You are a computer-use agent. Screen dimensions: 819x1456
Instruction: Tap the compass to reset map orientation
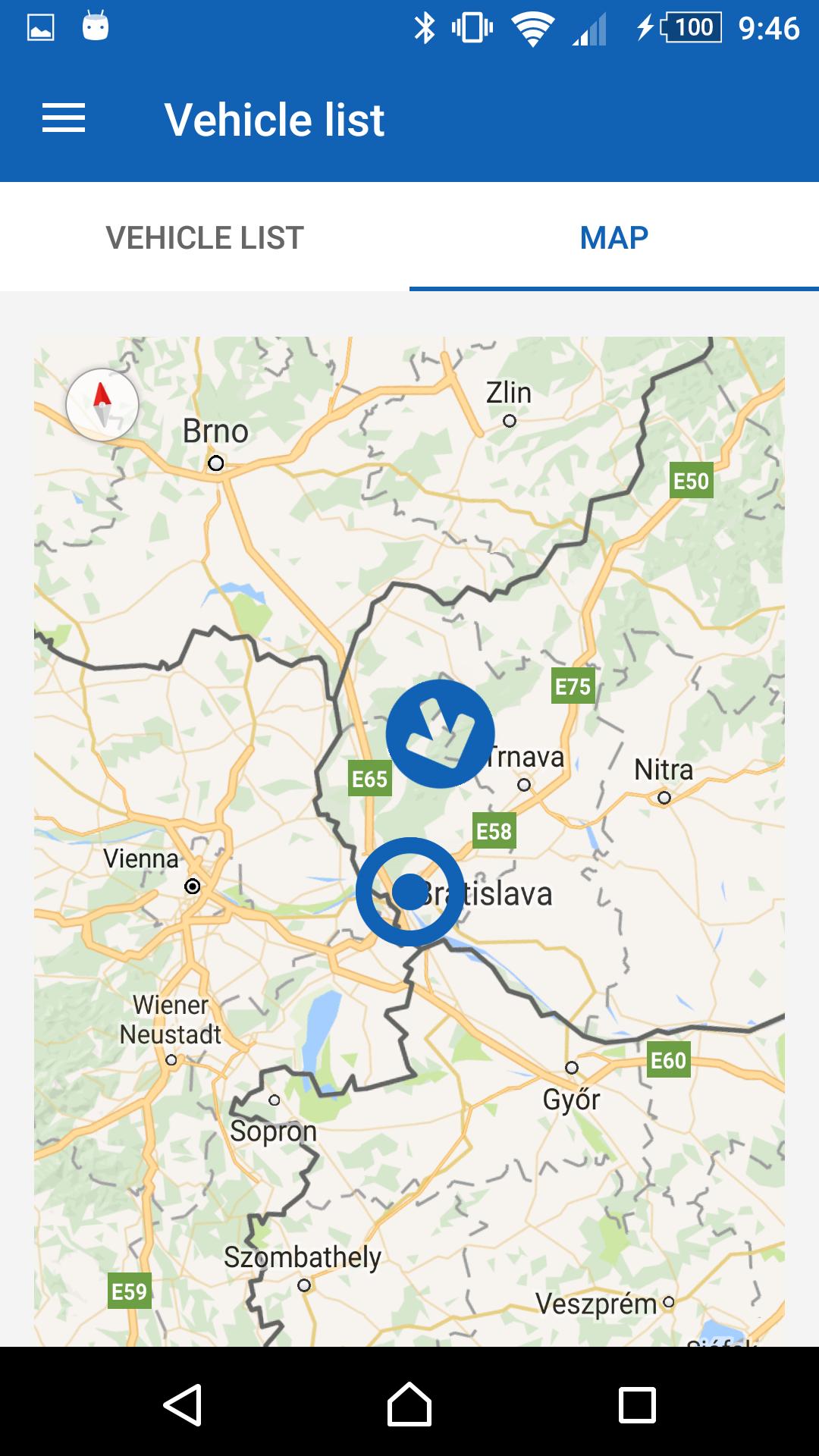[102, 405]
